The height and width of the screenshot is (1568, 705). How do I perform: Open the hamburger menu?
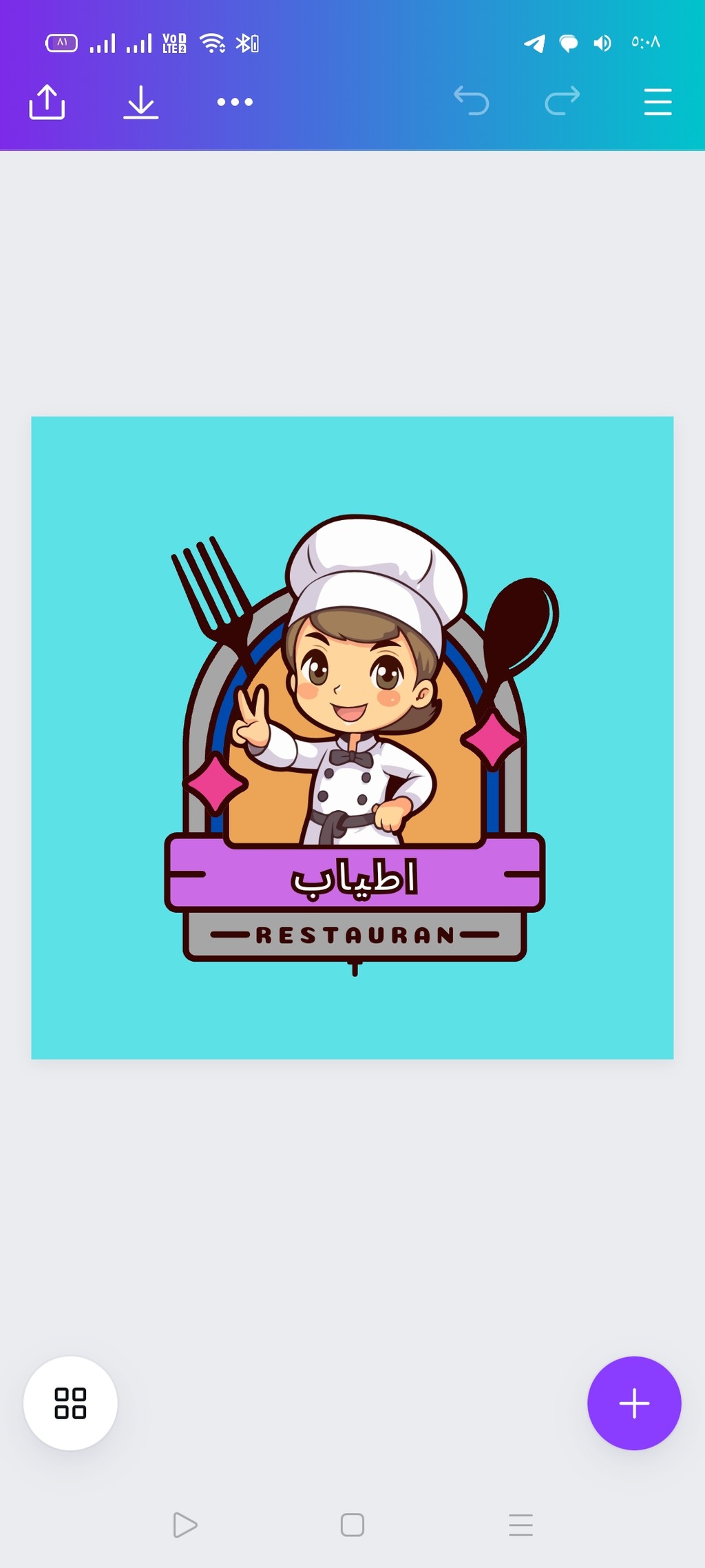[x=657, y=102]
